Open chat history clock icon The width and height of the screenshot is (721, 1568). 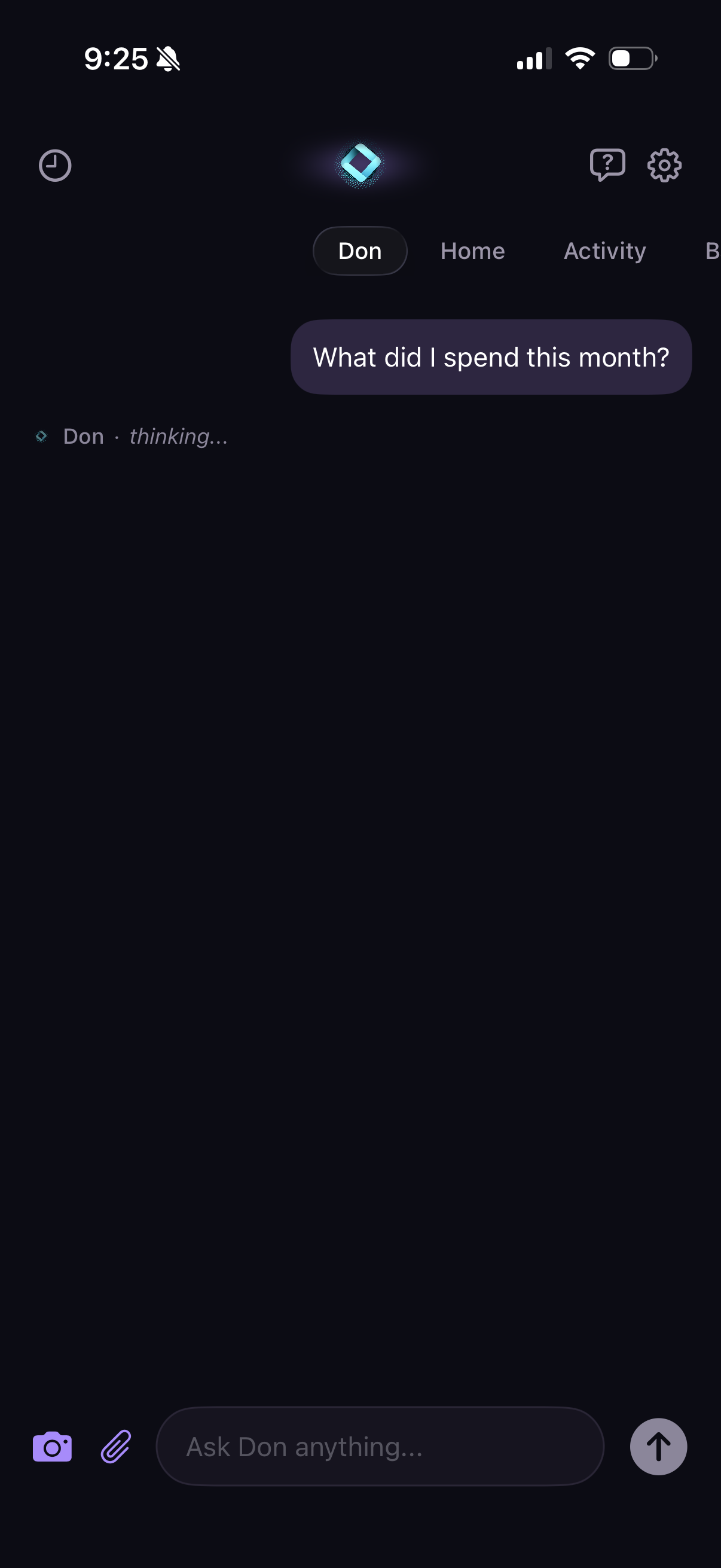(x=55, y=166)
